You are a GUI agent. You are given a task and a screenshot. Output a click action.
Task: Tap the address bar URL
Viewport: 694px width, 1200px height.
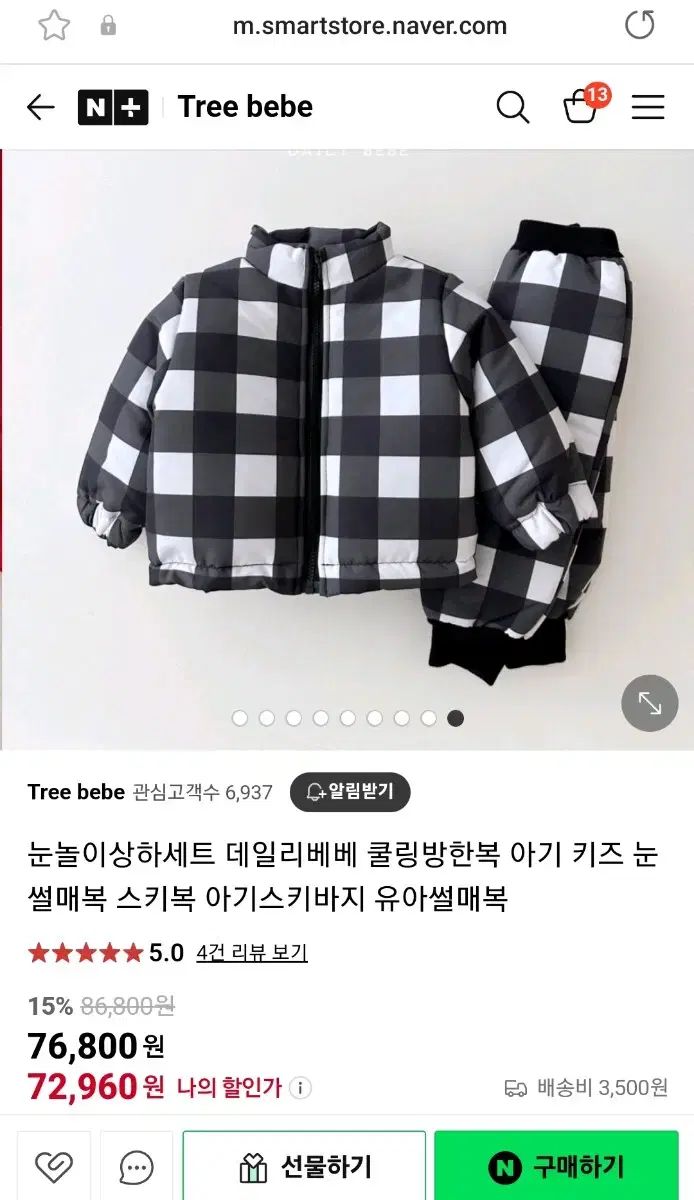370,26
